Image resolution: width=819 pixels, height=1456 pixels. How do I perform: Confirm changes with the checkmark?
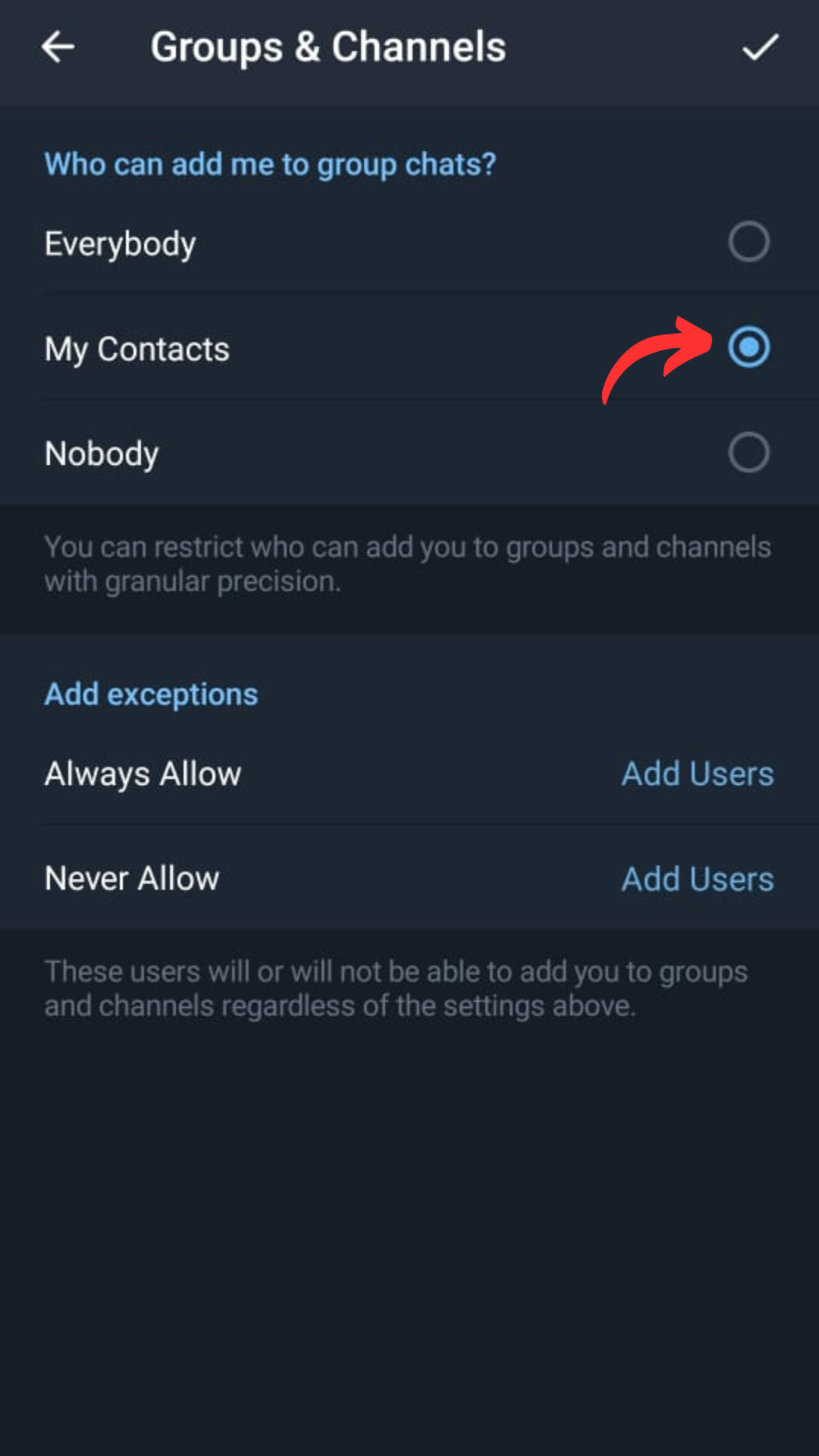[x=760, y=47]
